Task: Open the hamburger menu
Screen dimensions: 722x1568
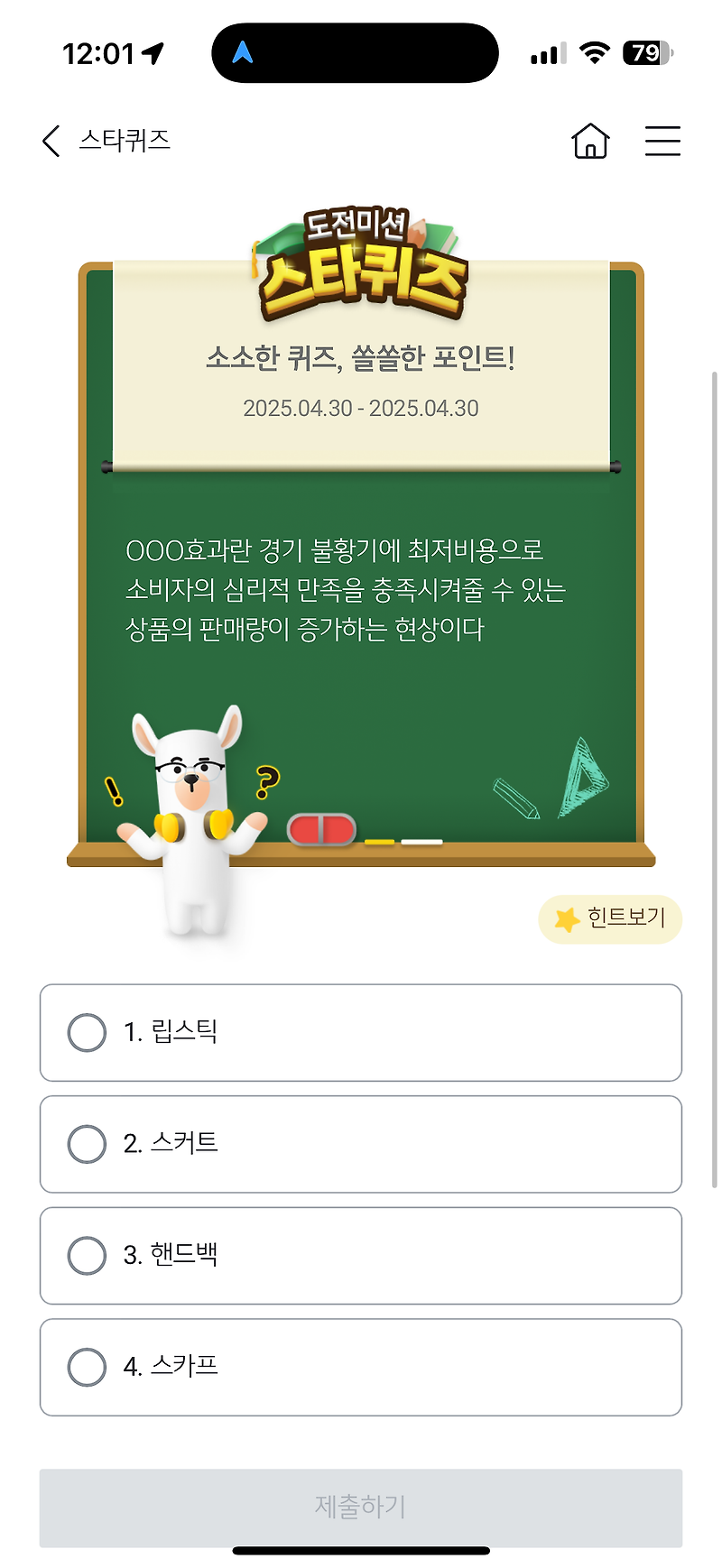Action: 662,142
